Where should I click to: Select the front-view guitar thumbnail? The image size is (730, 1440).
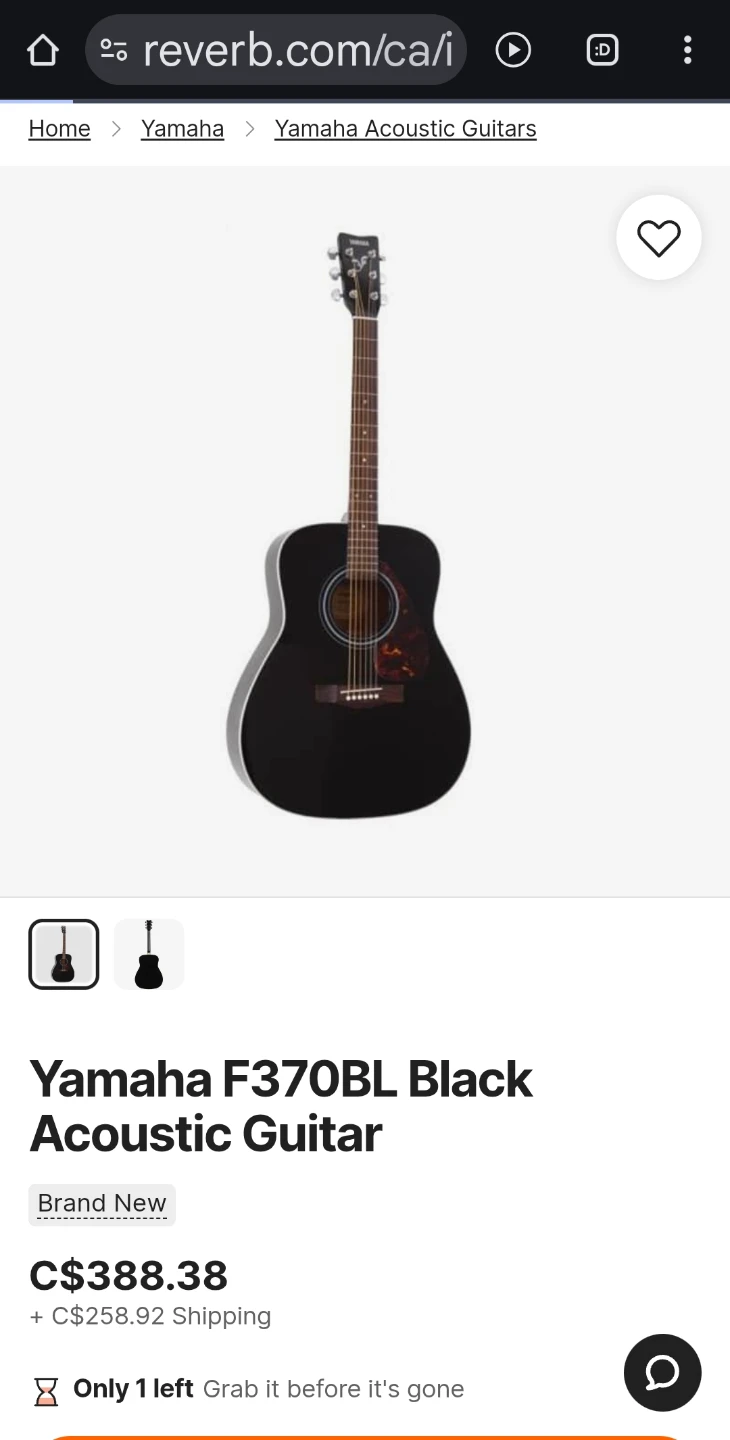coord(63,953)
